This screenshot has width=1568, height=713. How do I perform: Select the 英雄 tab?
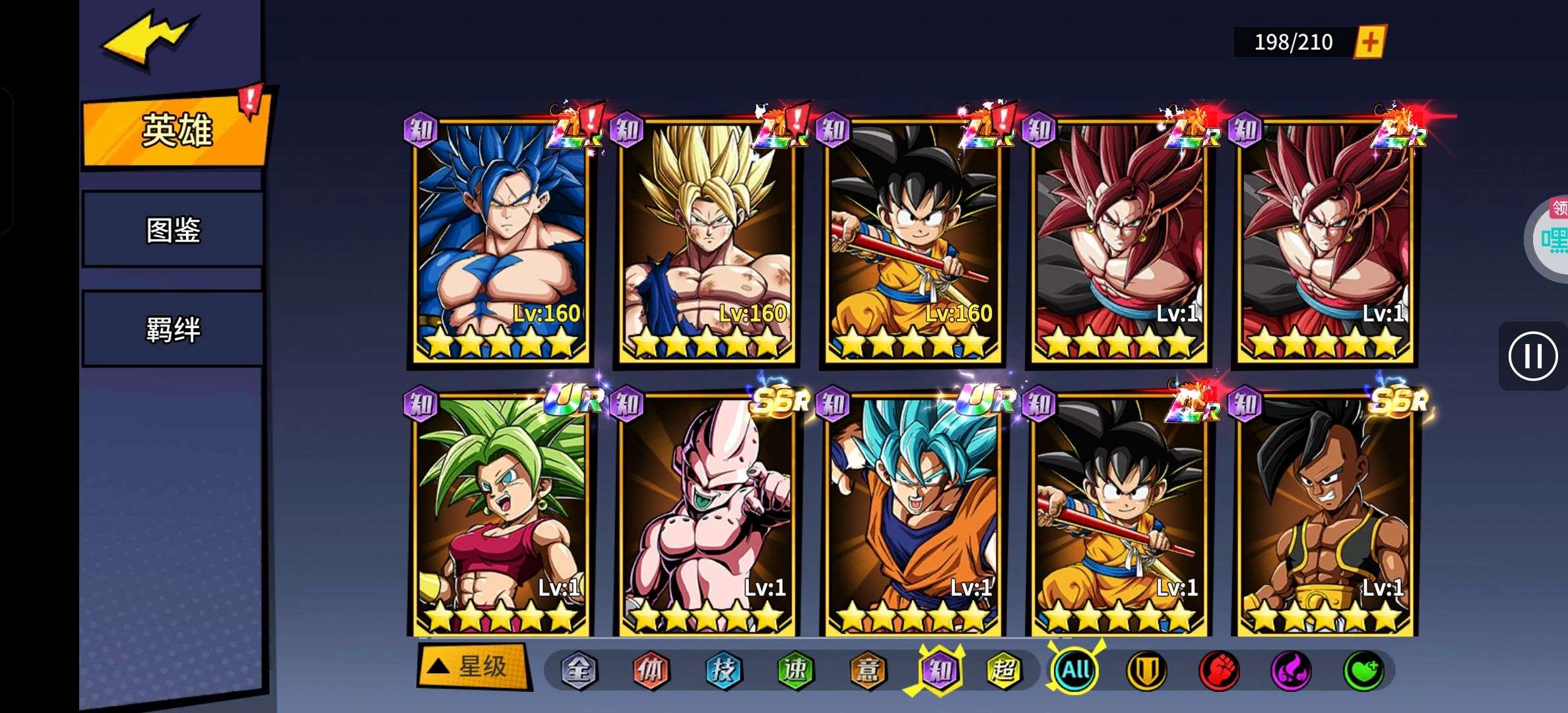point(176,131)
